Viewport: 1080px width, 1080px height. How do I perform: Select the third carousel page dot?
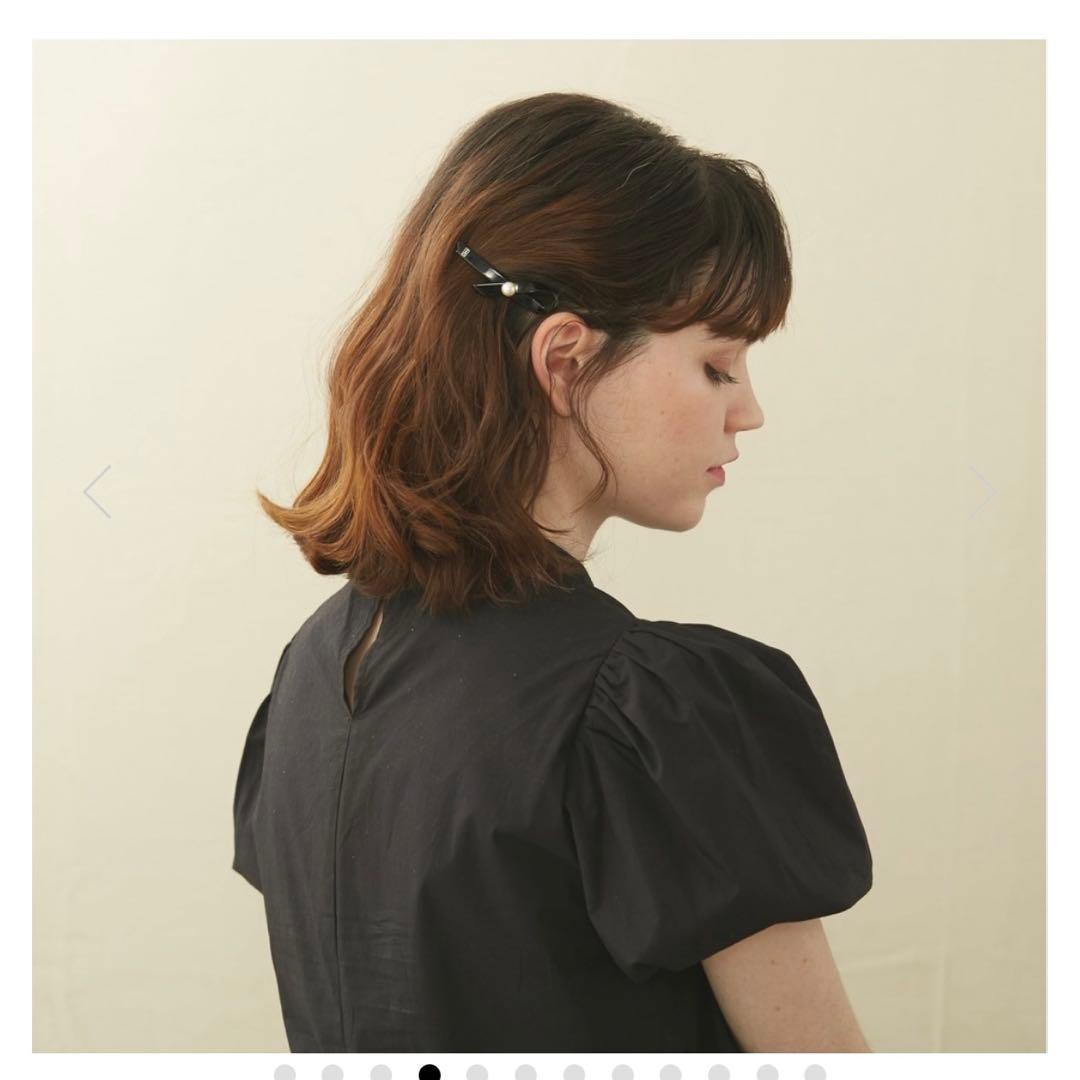pos(381,1073)
